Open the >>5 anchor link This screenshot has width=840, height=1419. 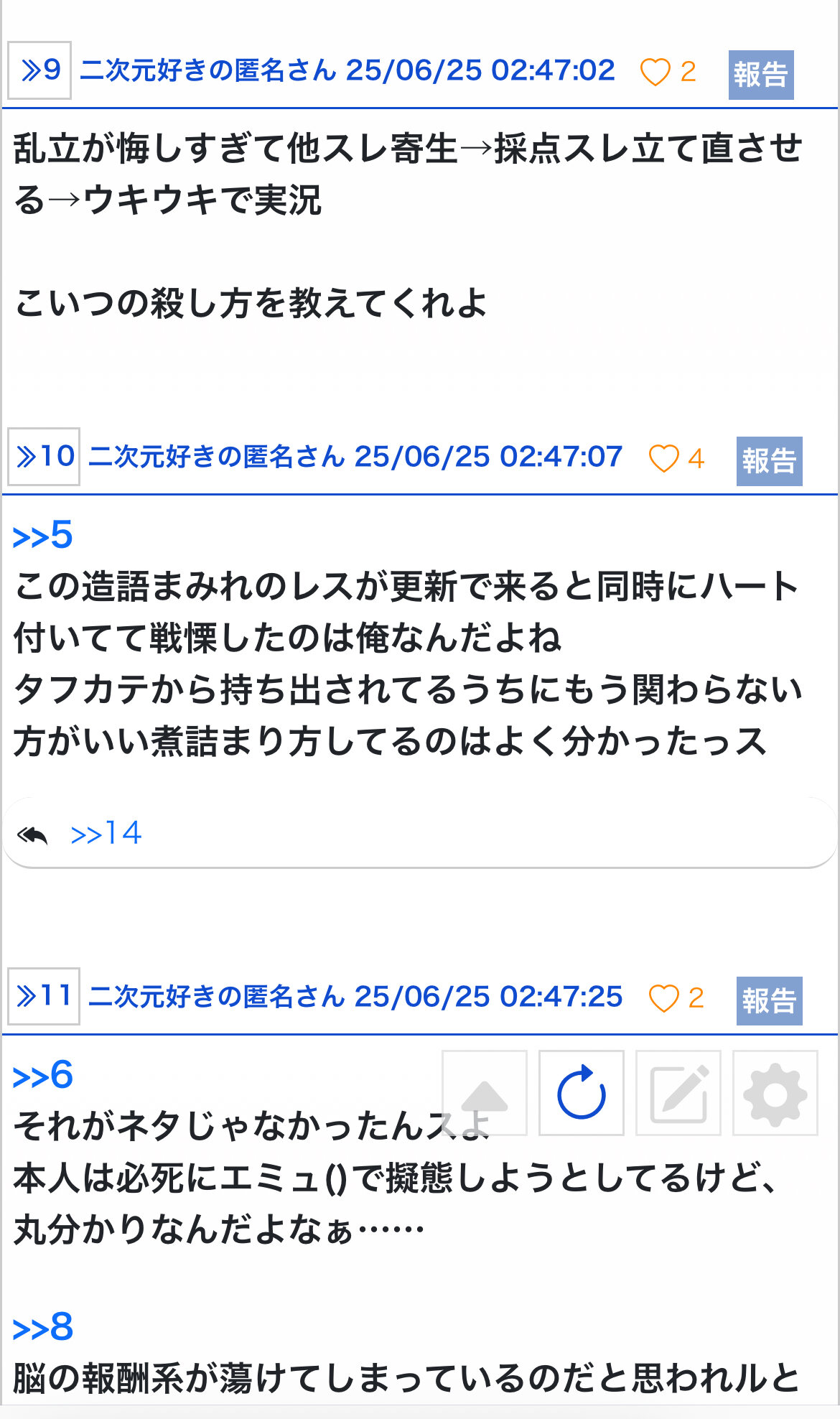click(x=42, y=536)
